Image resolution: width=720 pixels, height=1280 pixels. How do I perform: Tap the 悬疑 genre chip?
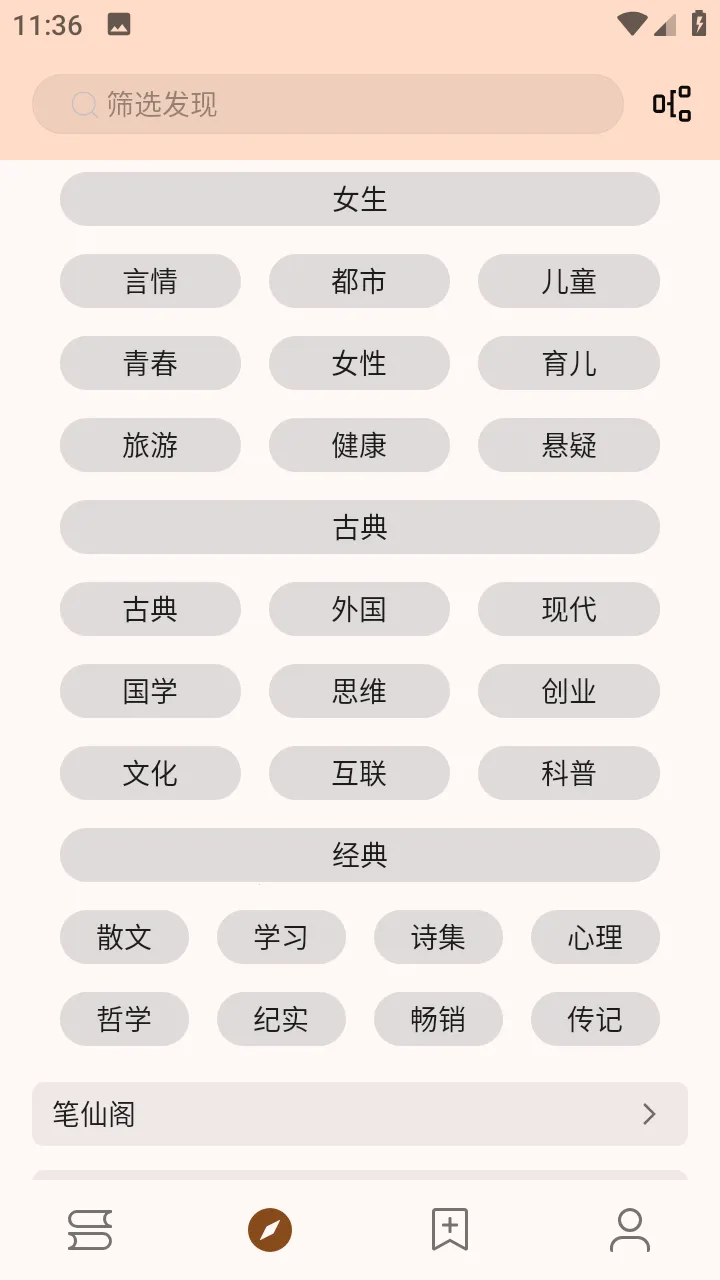[x=568, y=445]
